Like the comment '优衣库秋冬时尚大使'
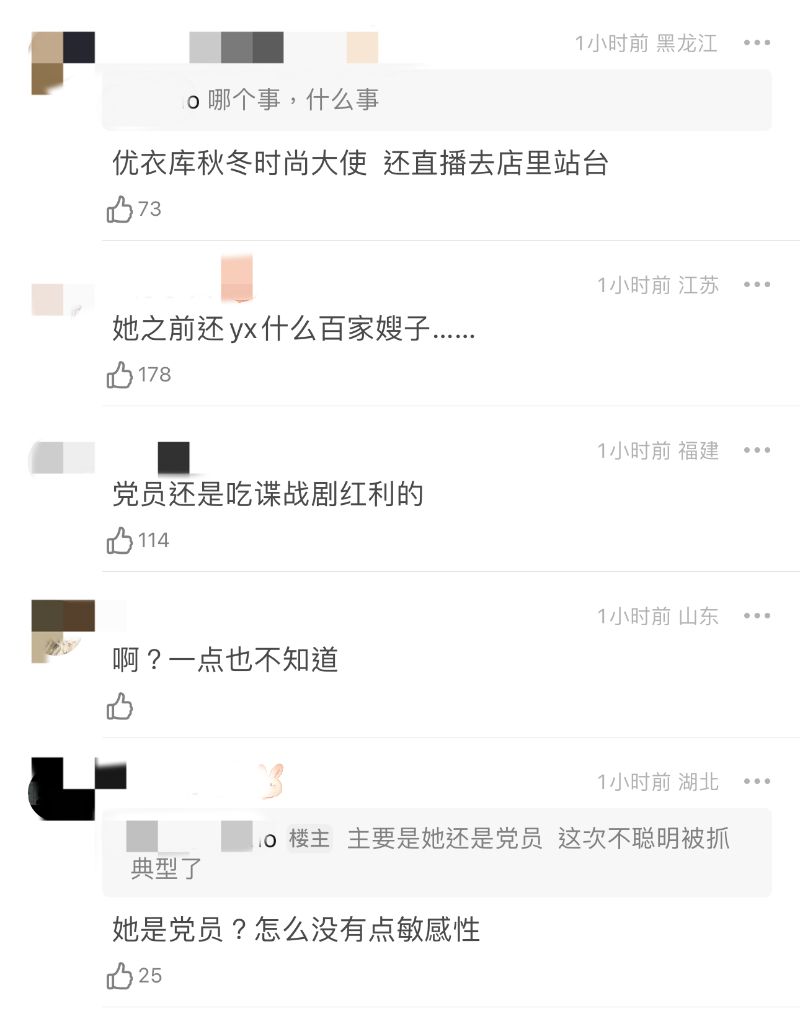Screen dimensions: 800x1011 (x=120, y=209)
